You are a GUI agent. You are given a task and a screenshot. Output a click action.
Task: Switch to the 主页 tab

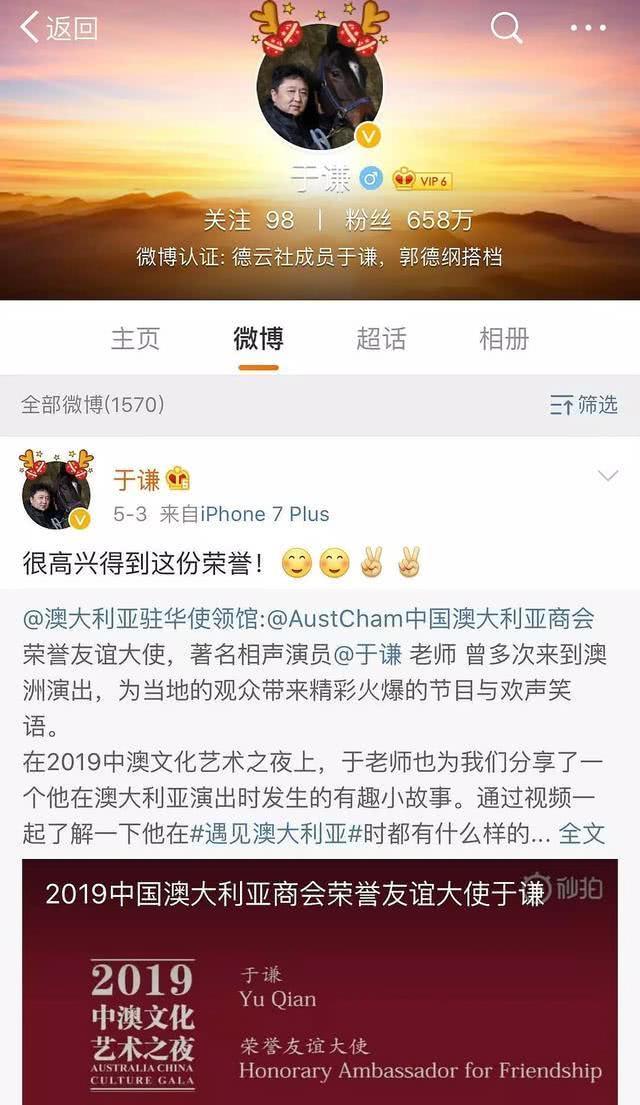135,339
